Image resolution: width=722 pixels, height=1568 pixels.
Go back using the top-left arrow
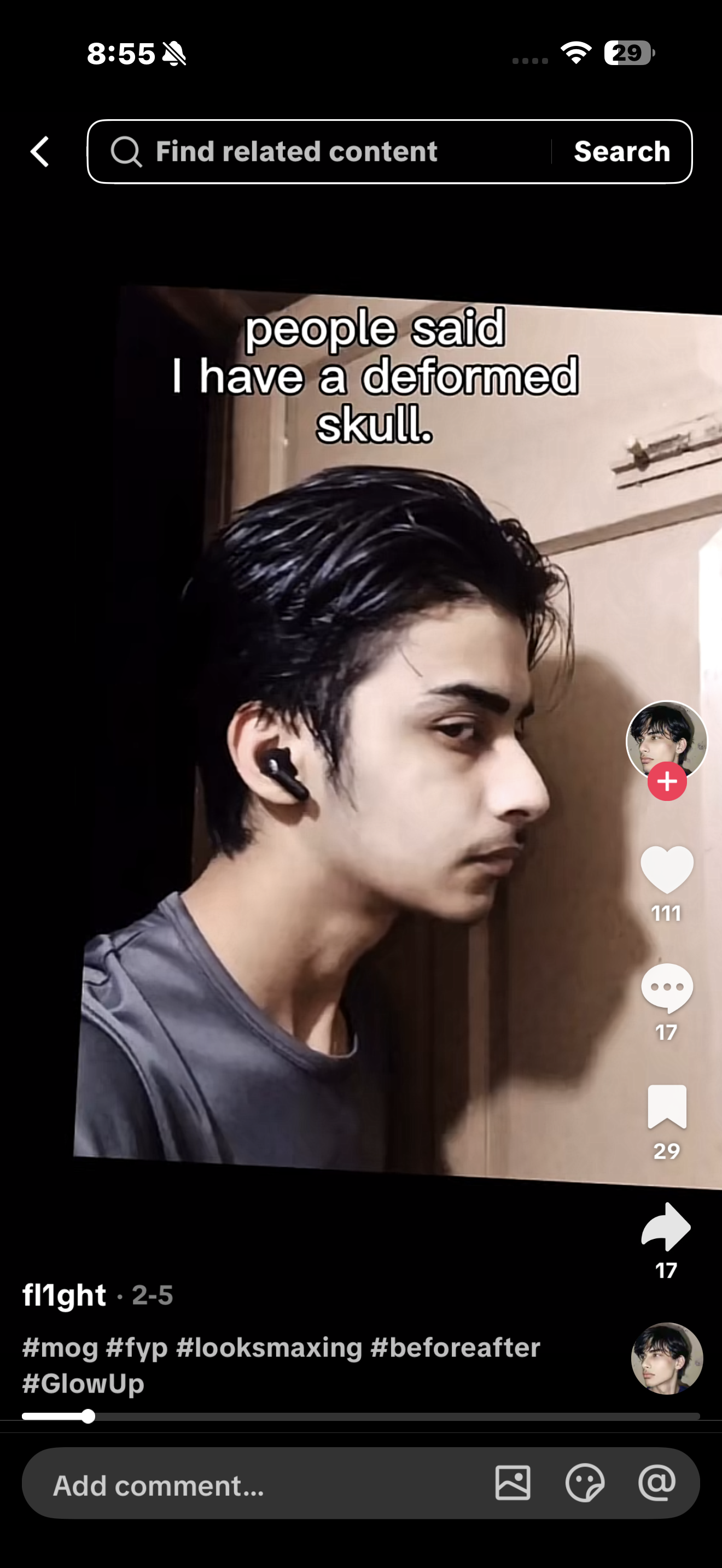click(x=40, y=151)
